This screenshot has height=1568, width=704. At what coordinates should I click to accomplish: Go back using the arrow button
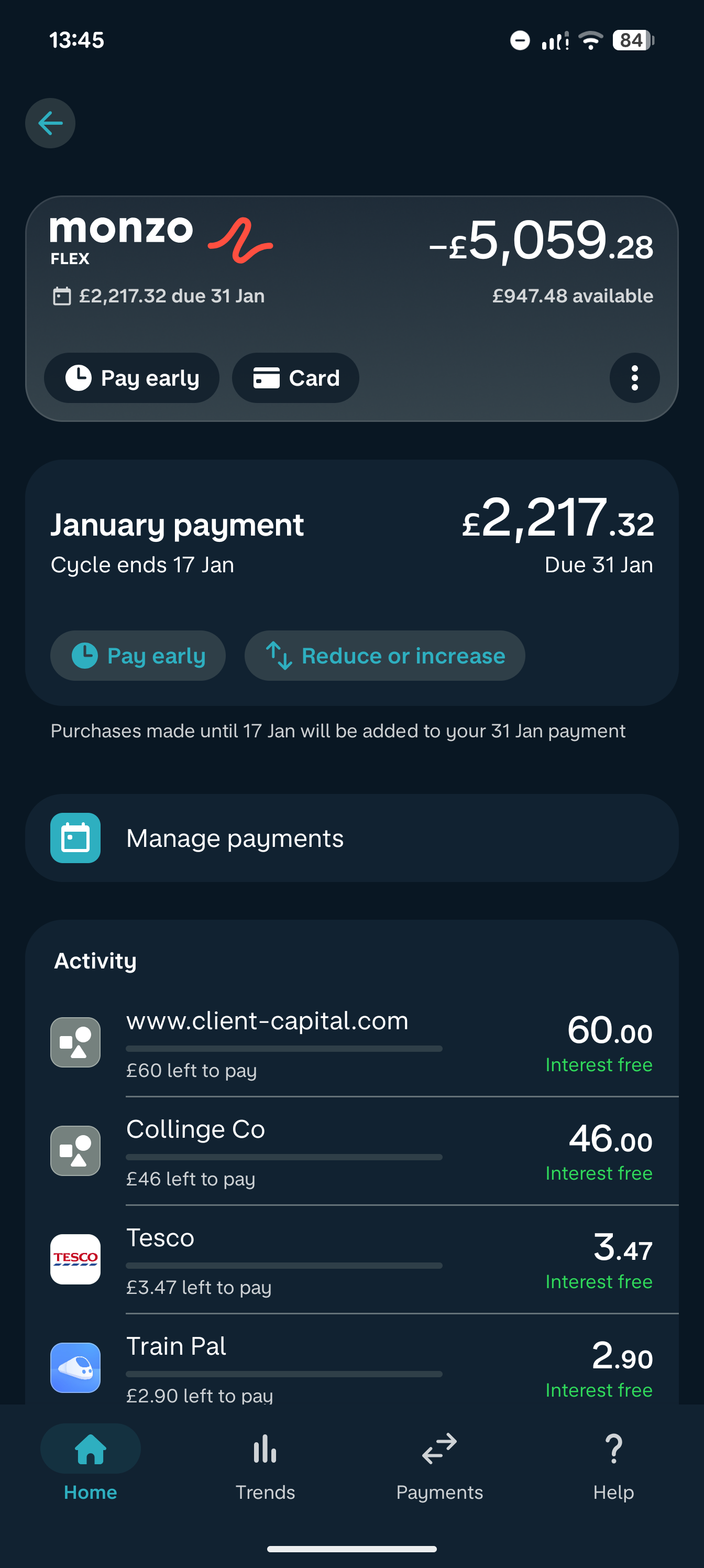click(x=50, y=124)
